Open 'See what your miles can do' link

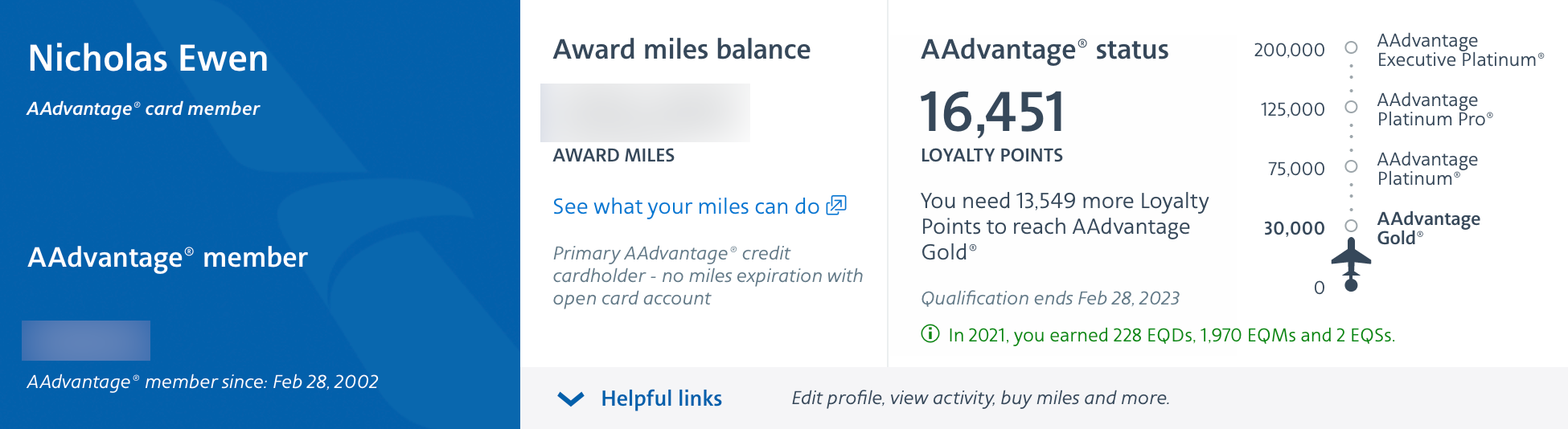point(686,206)
